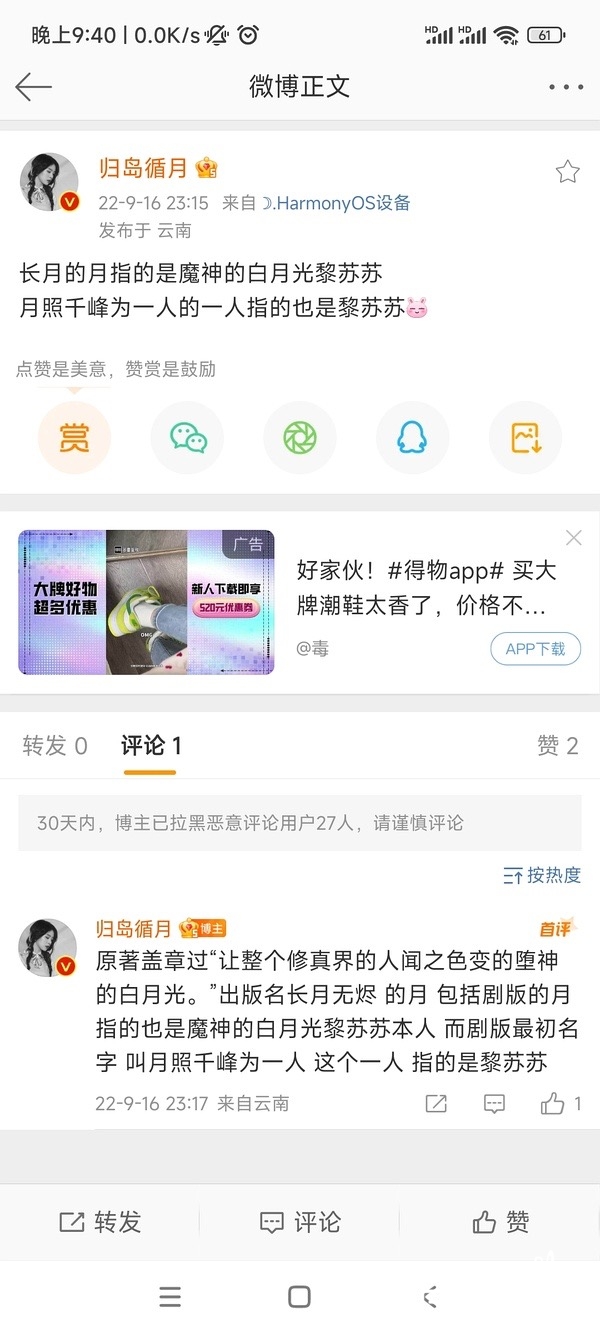
Task: Switch to the 转发 0 tab
Action: tap(55, 746)
